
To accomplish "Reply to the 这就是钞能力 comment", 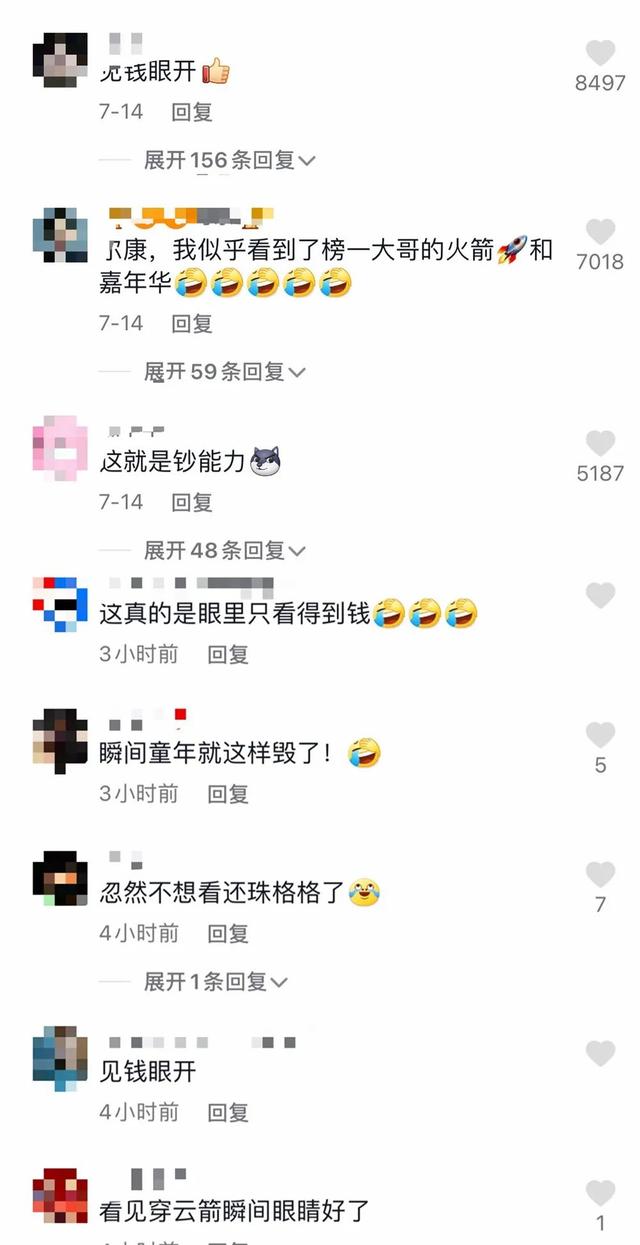I will (x=192, y=502).
